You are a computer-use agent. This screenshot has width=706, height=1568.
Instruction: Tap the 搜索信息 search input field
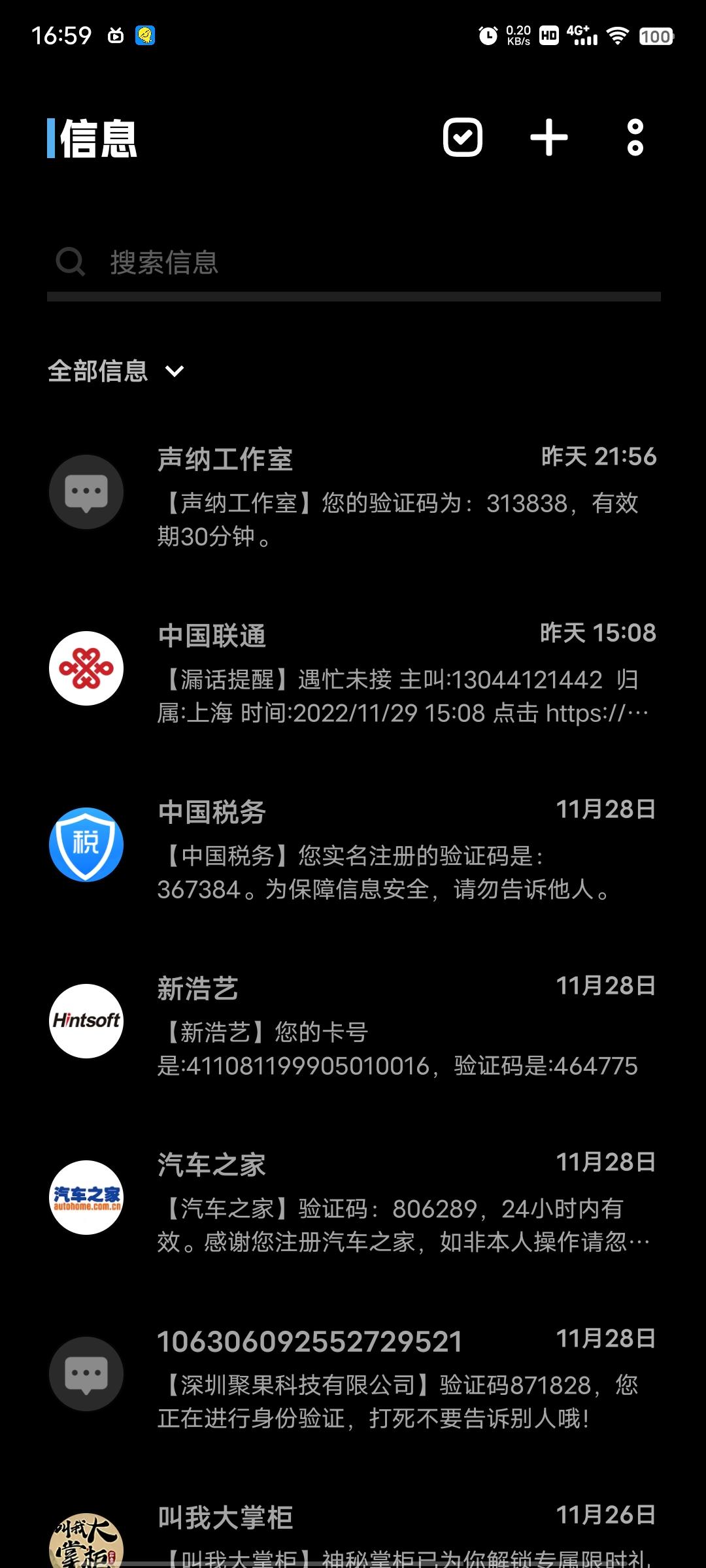[x=261, y=263]
